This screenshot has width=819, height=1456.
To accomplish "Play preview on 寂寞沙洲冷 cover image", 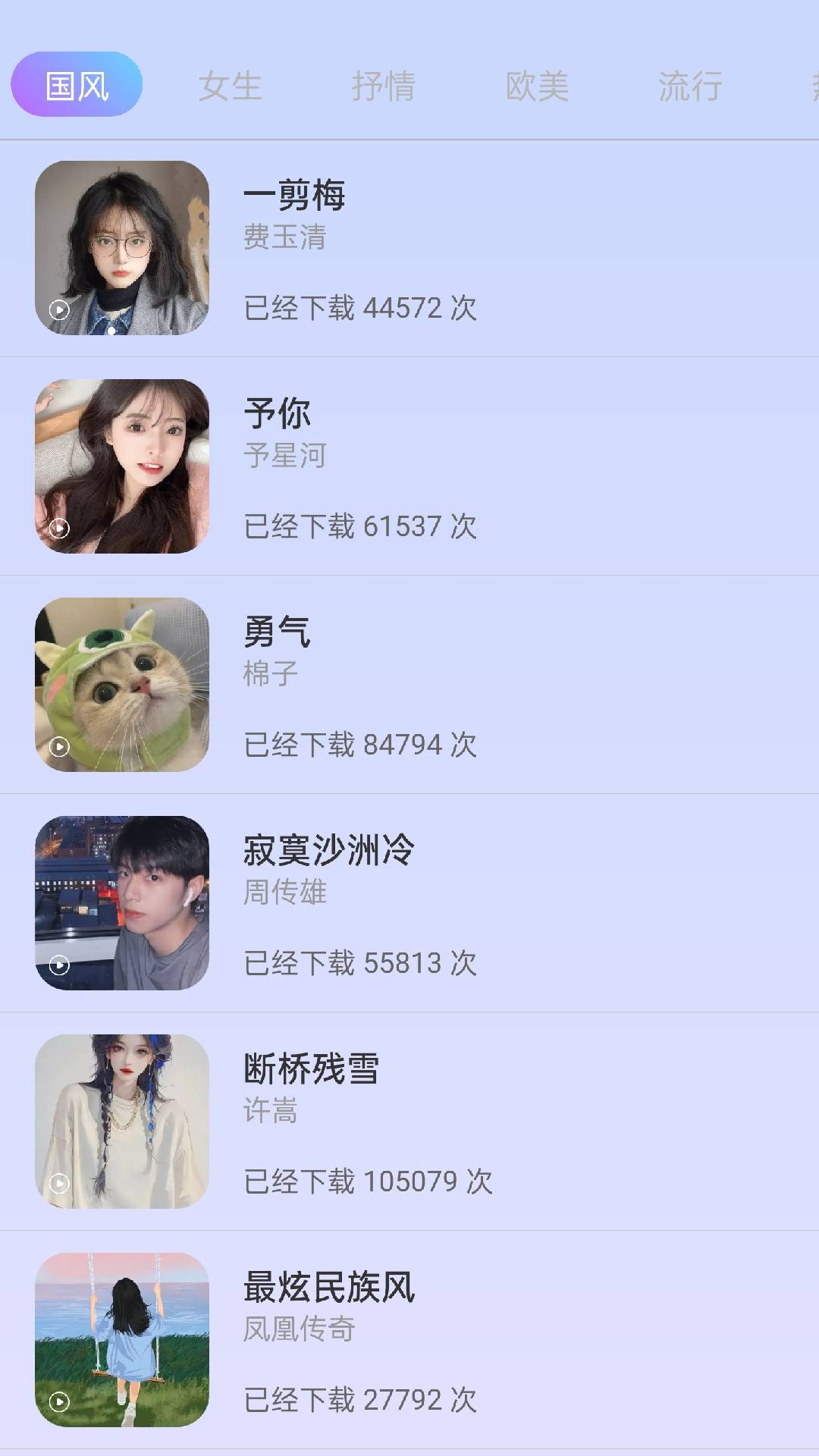I will coord(59,965).
